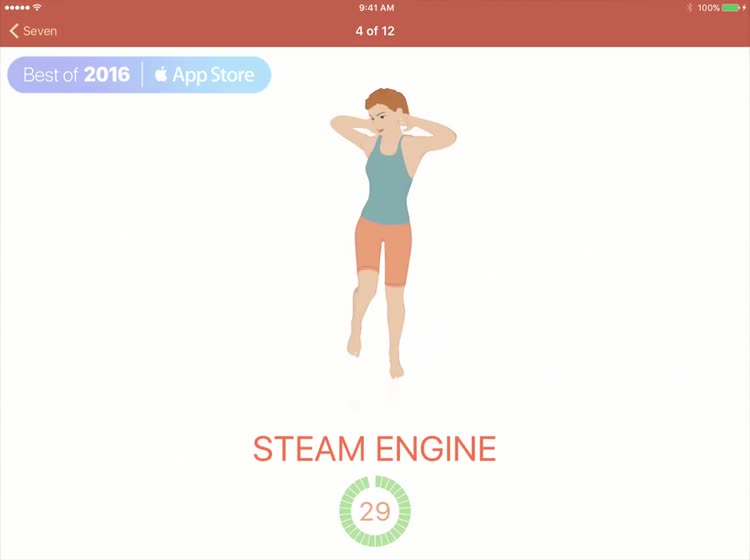Go back to Seven
The width and height of the screenshot is (750, 560).
[x=33, y=31]
